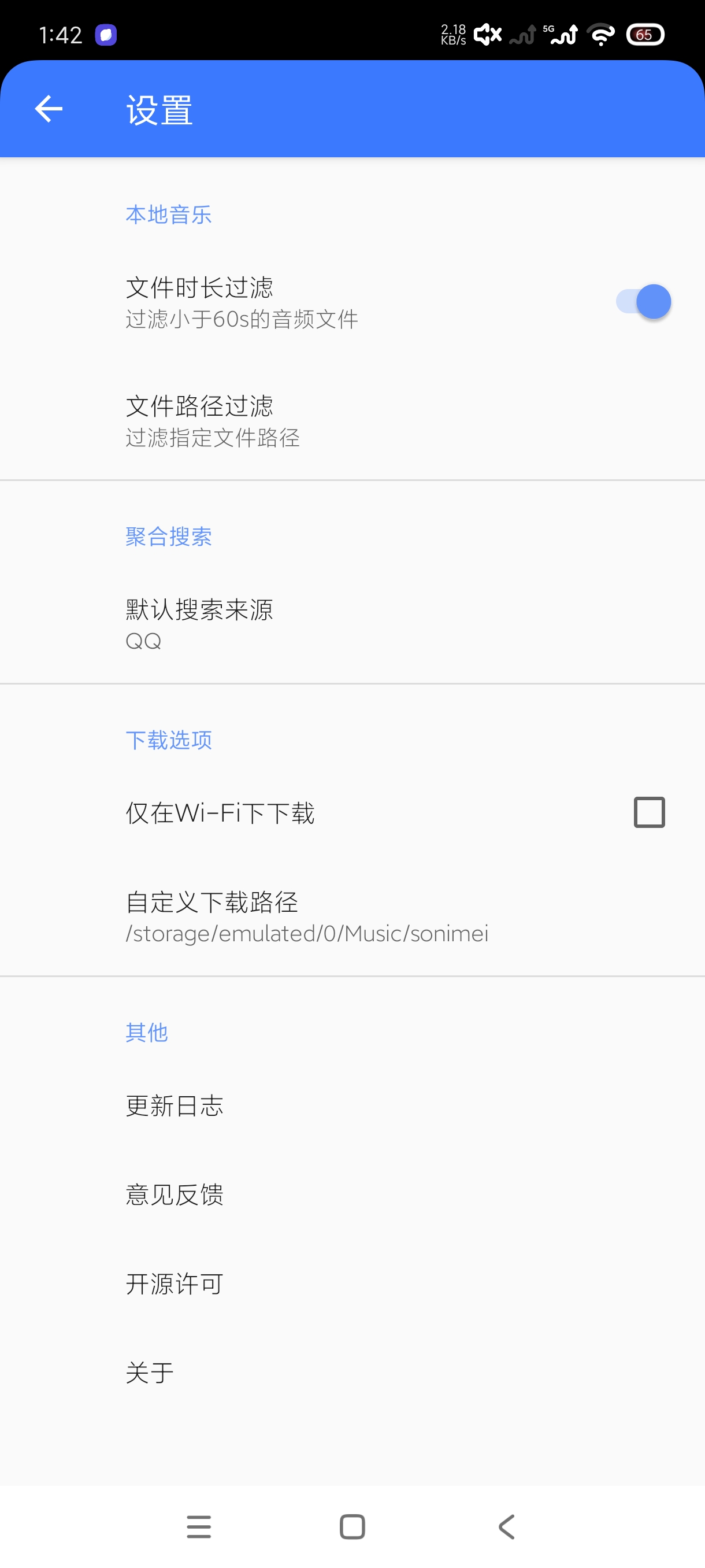Screen dimensions: 705x1568
Task: Tap the clock showing 1:42
Action: pos(61,35)
